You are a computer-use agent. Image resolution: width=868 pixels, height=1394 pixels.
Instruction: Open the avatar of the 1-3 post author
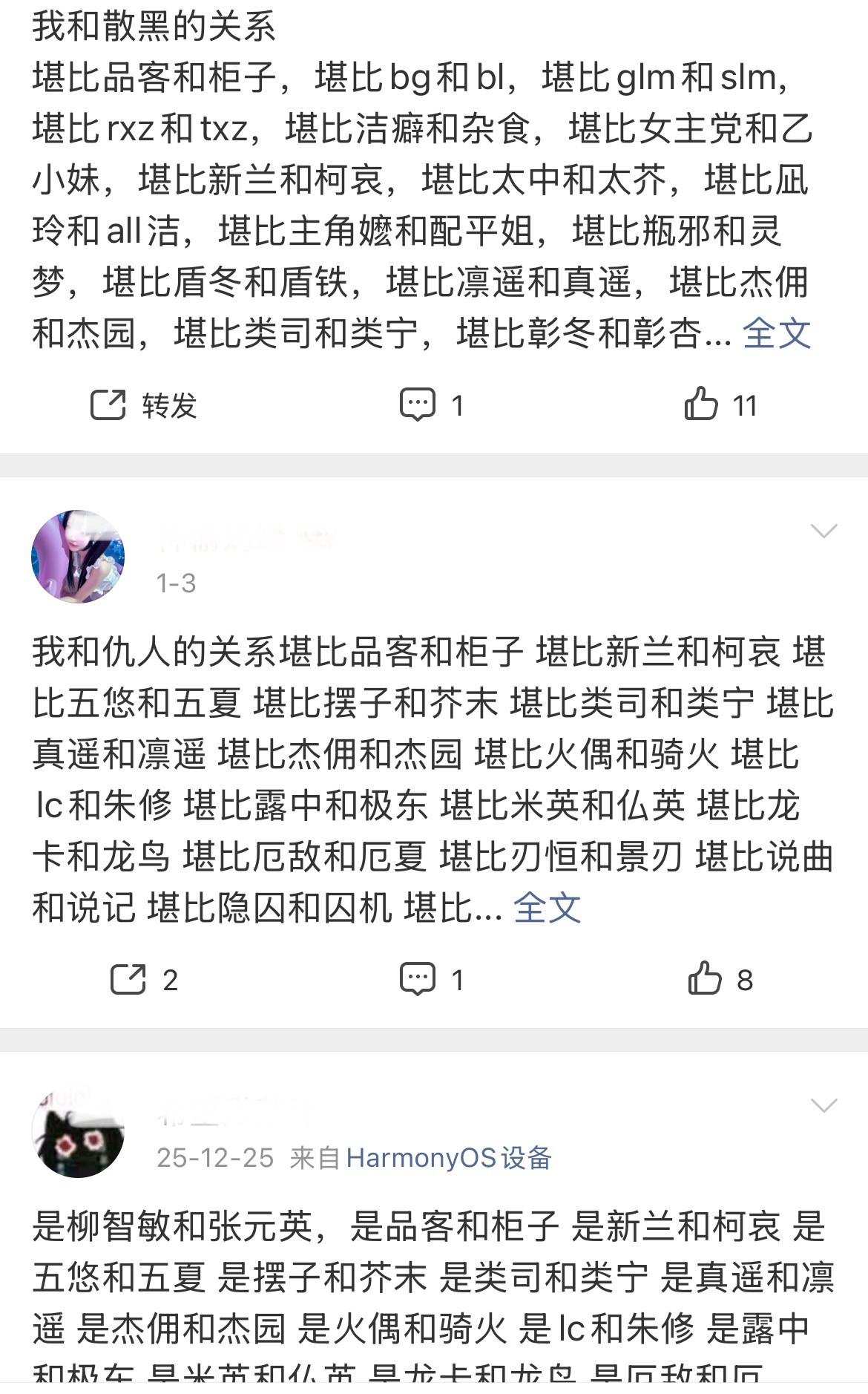(78, 557)
